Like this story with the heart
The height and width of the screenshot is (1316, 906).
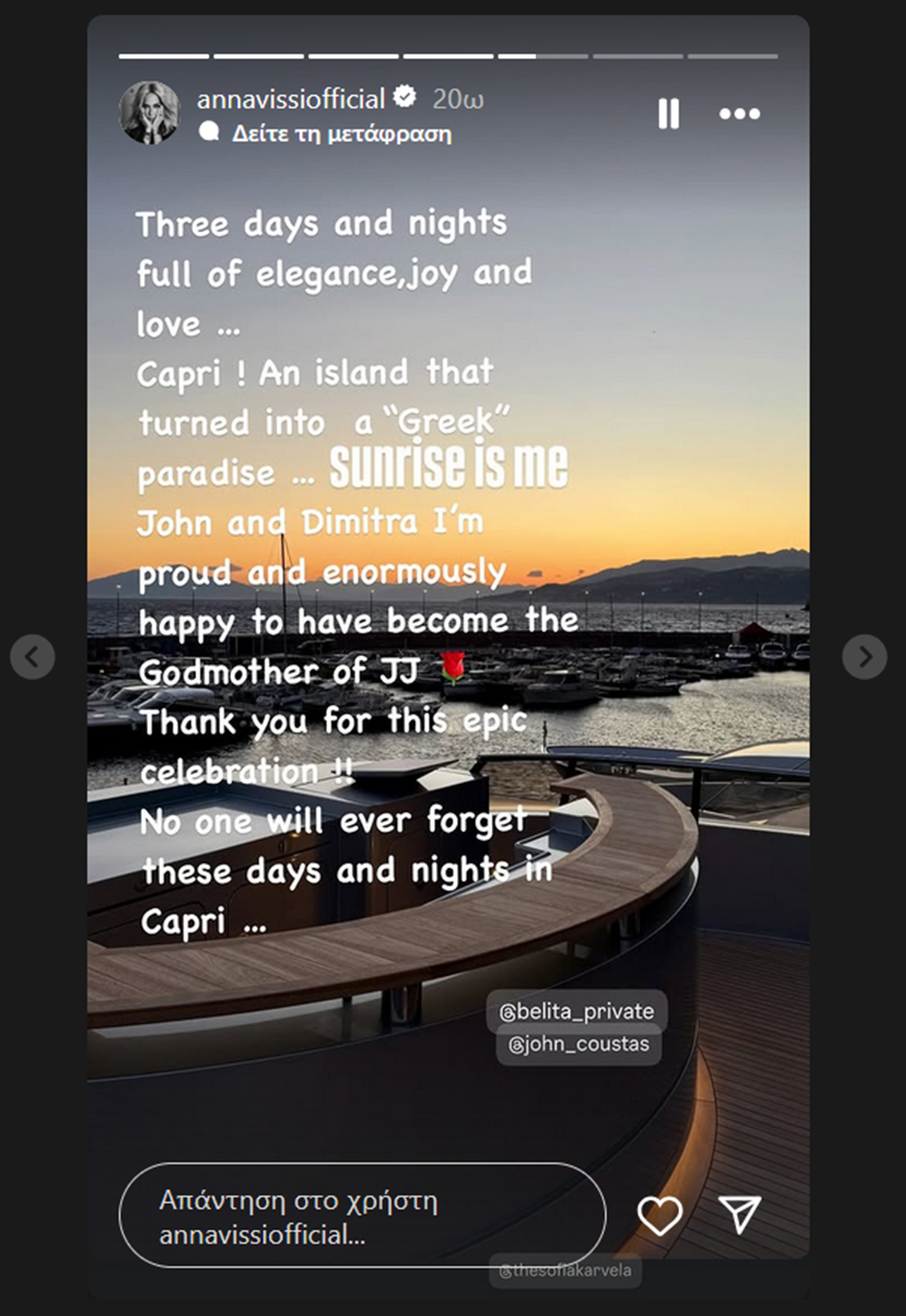point(660,1215)
